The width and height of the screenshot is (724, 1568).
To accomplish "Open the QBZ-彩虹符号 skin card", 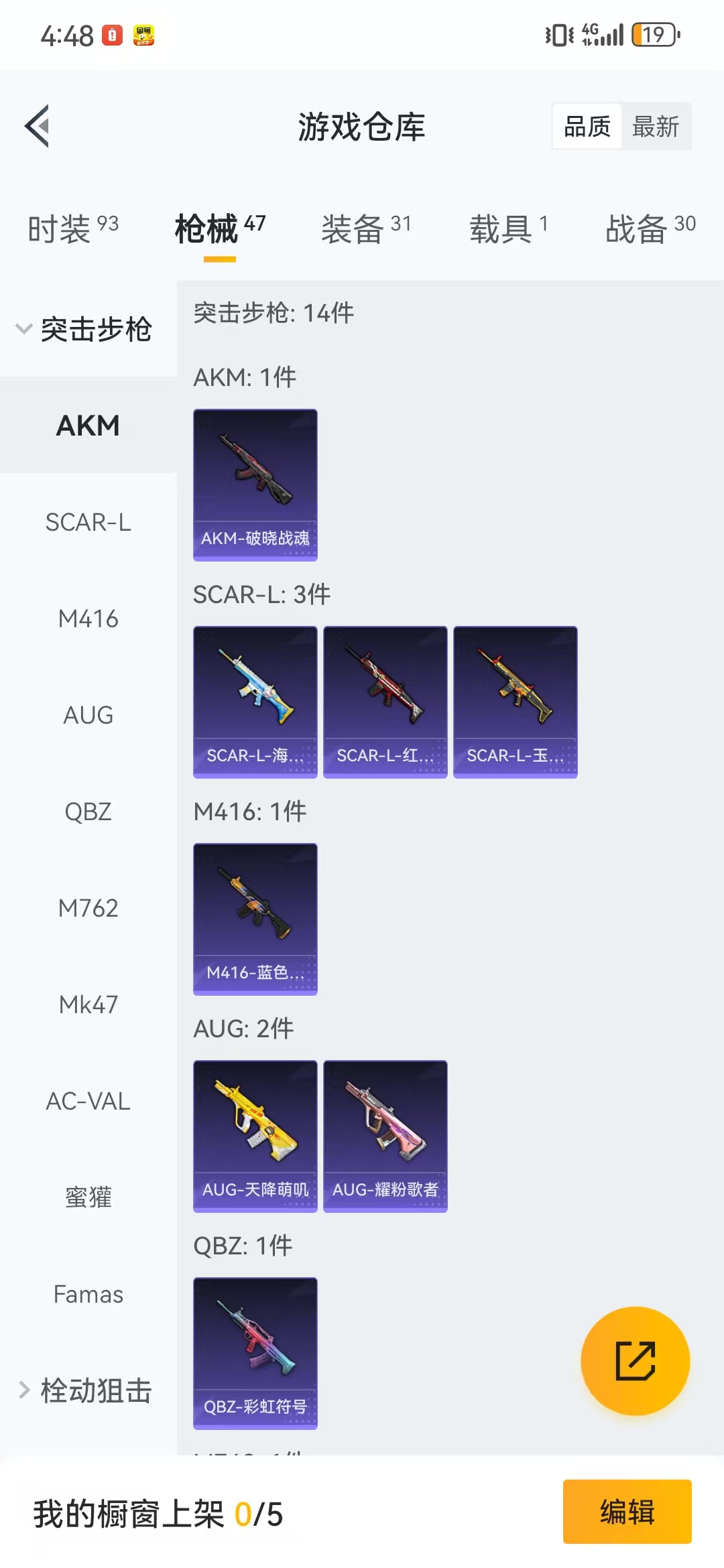I will point(255,1354).
